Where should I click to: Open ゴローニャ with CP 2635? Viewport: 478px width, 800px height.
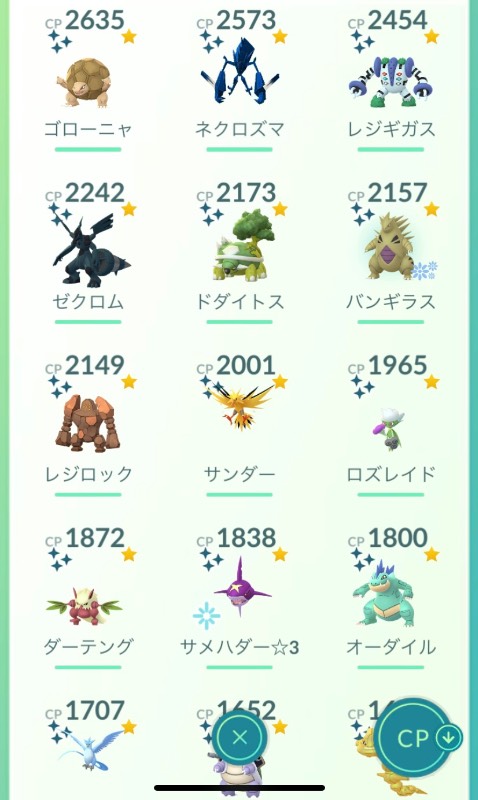pos(88,81)
